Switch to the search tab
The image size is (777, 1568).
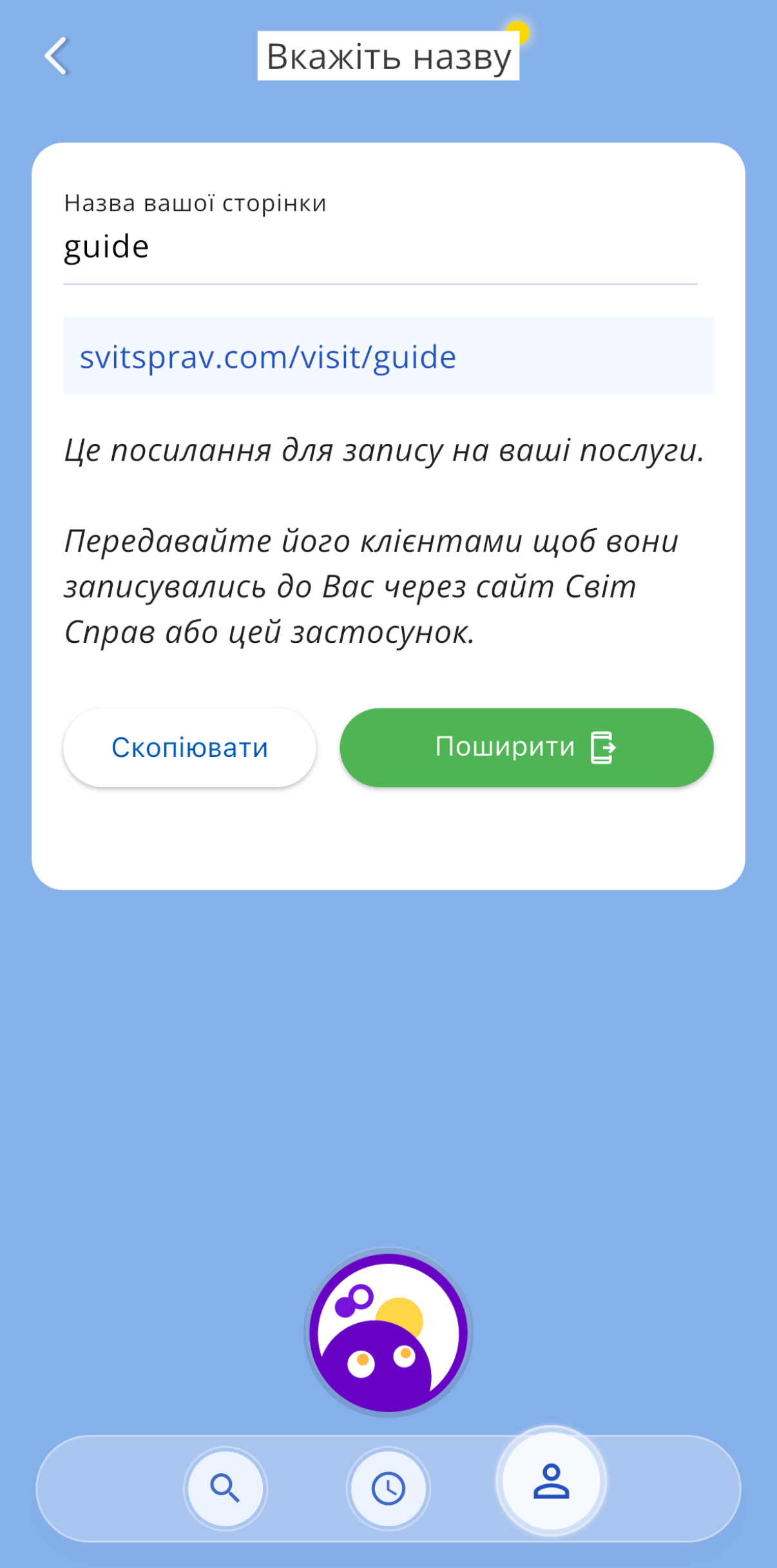coord(225,1488)
